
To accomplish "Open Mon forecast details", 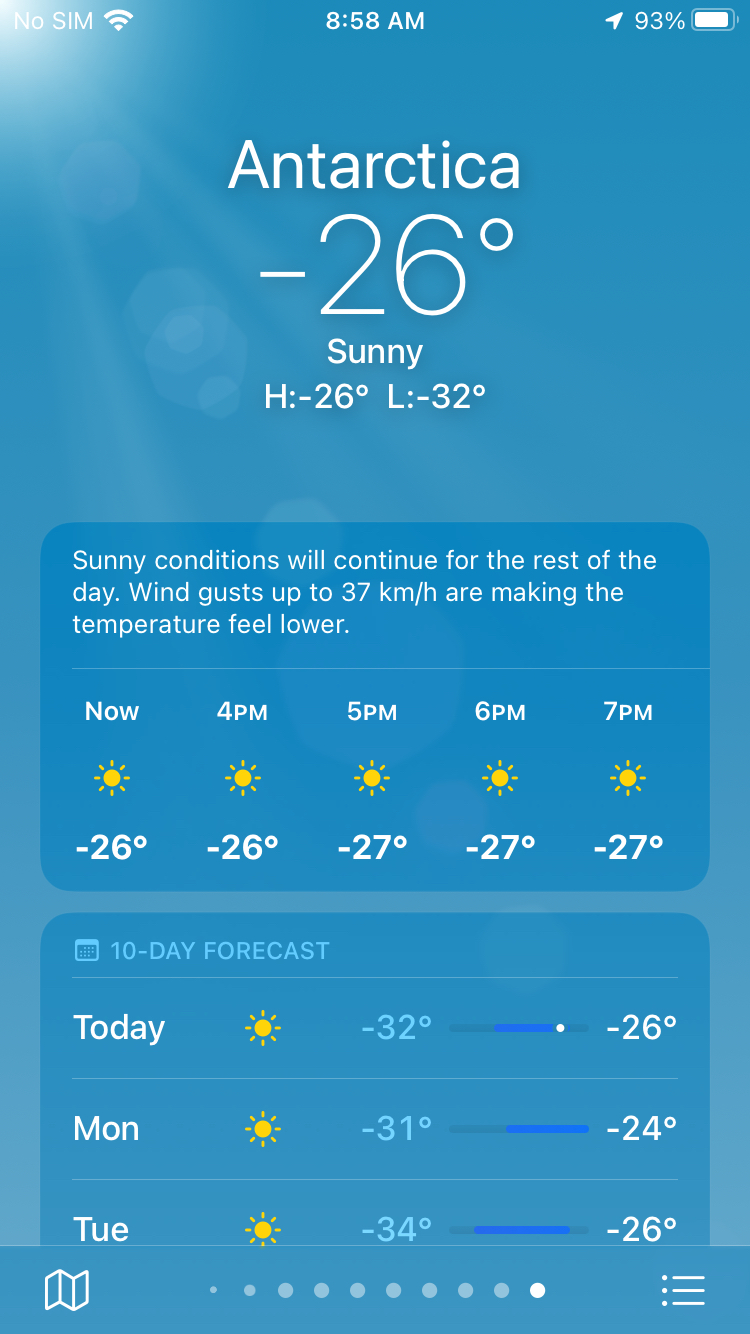I will point(375,1129).
